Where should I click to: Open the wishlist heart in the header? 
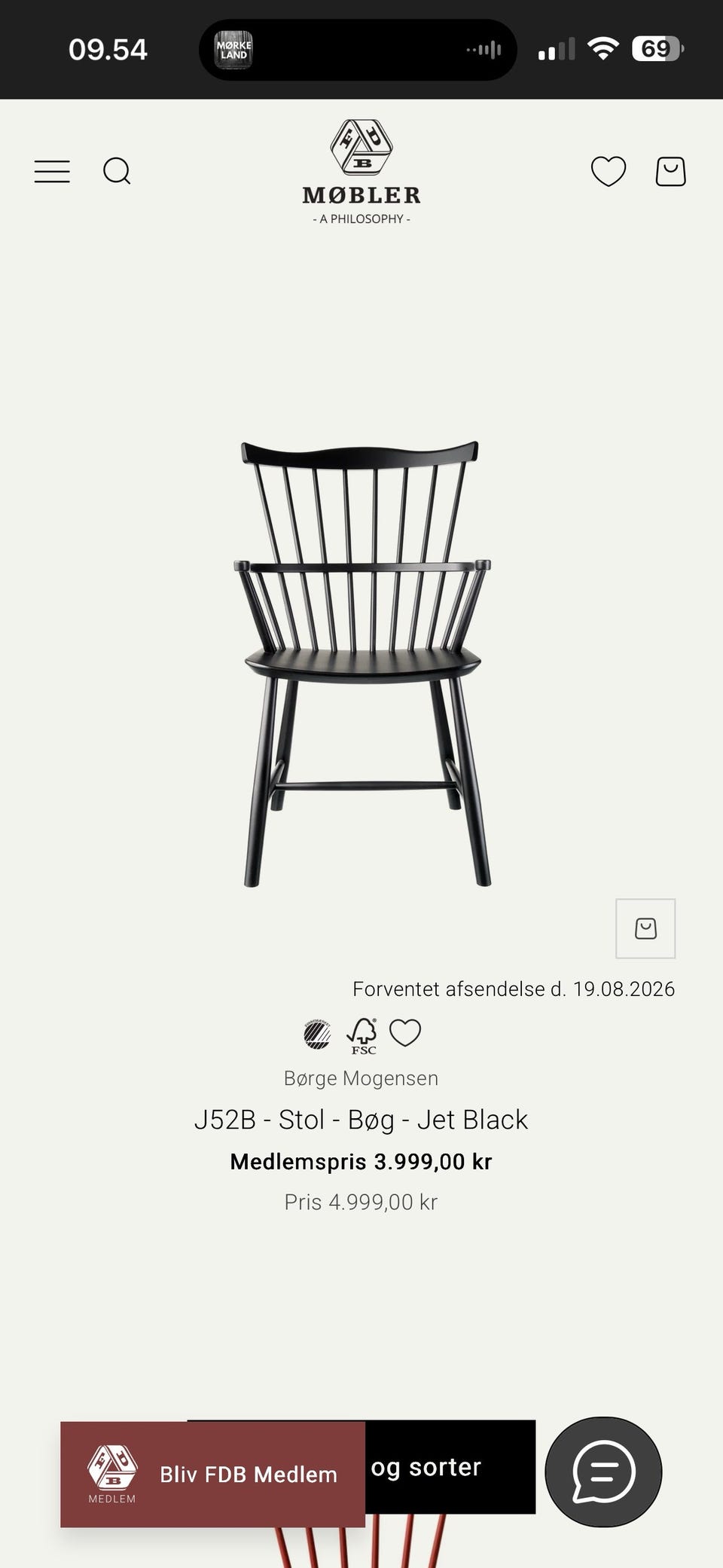pyautogui.click(x=609, y=171)
